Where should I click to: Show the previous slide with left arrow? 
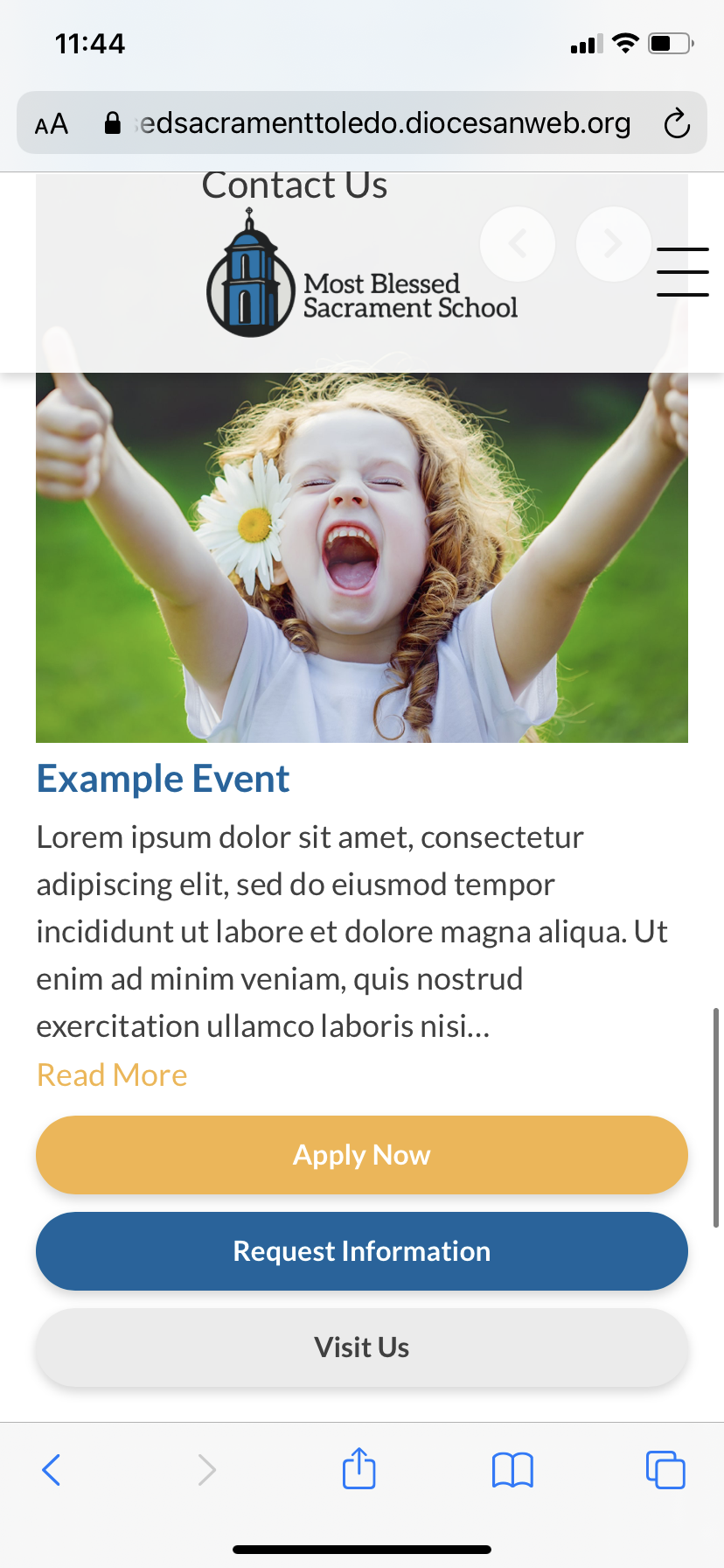coord(518,244)
